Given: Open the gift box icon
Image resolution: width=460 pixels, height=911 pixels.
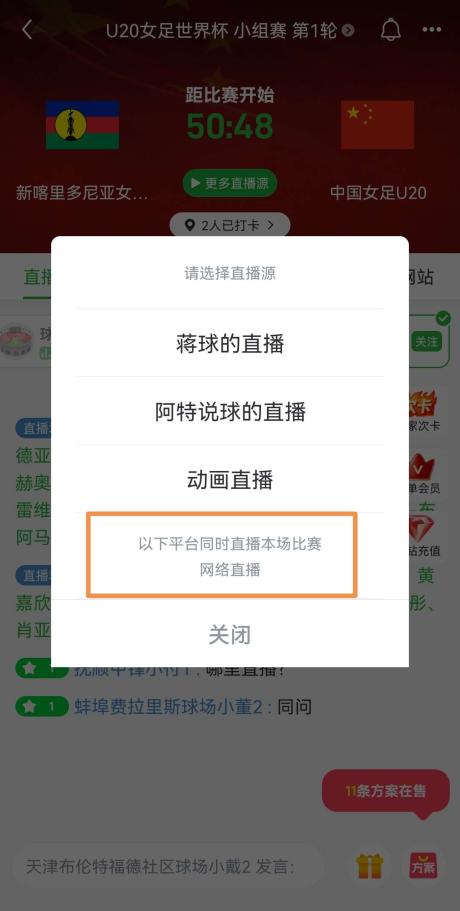Looking at the screenshot, I should click(x=370, y=867).
